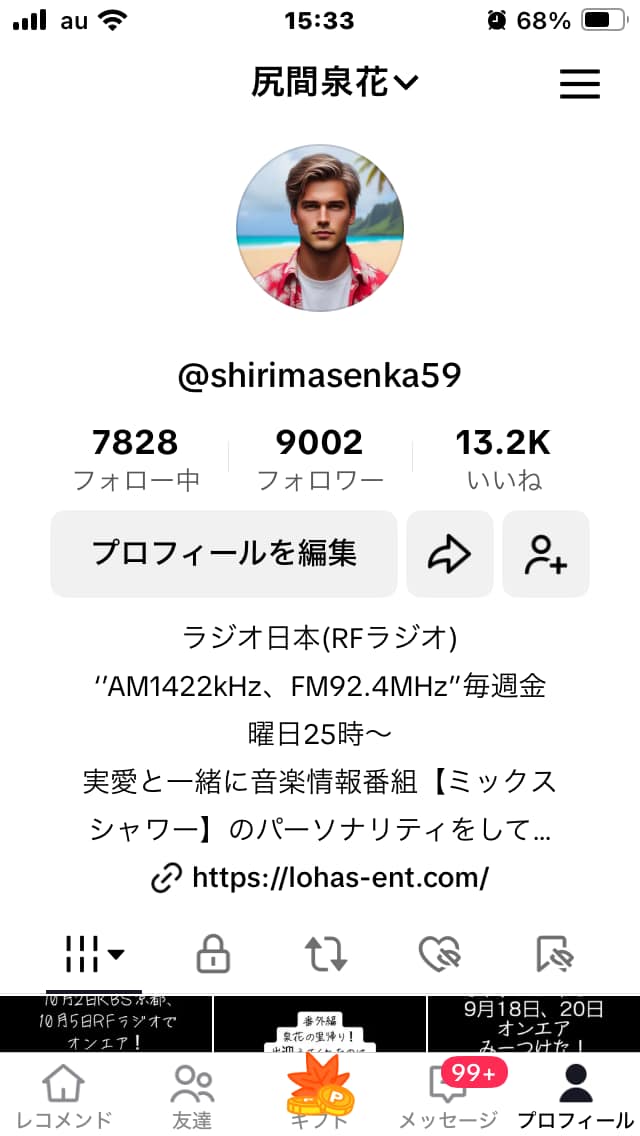Switch to the reposts tab
Viewport: 640px width, 1136px height.
326,953
